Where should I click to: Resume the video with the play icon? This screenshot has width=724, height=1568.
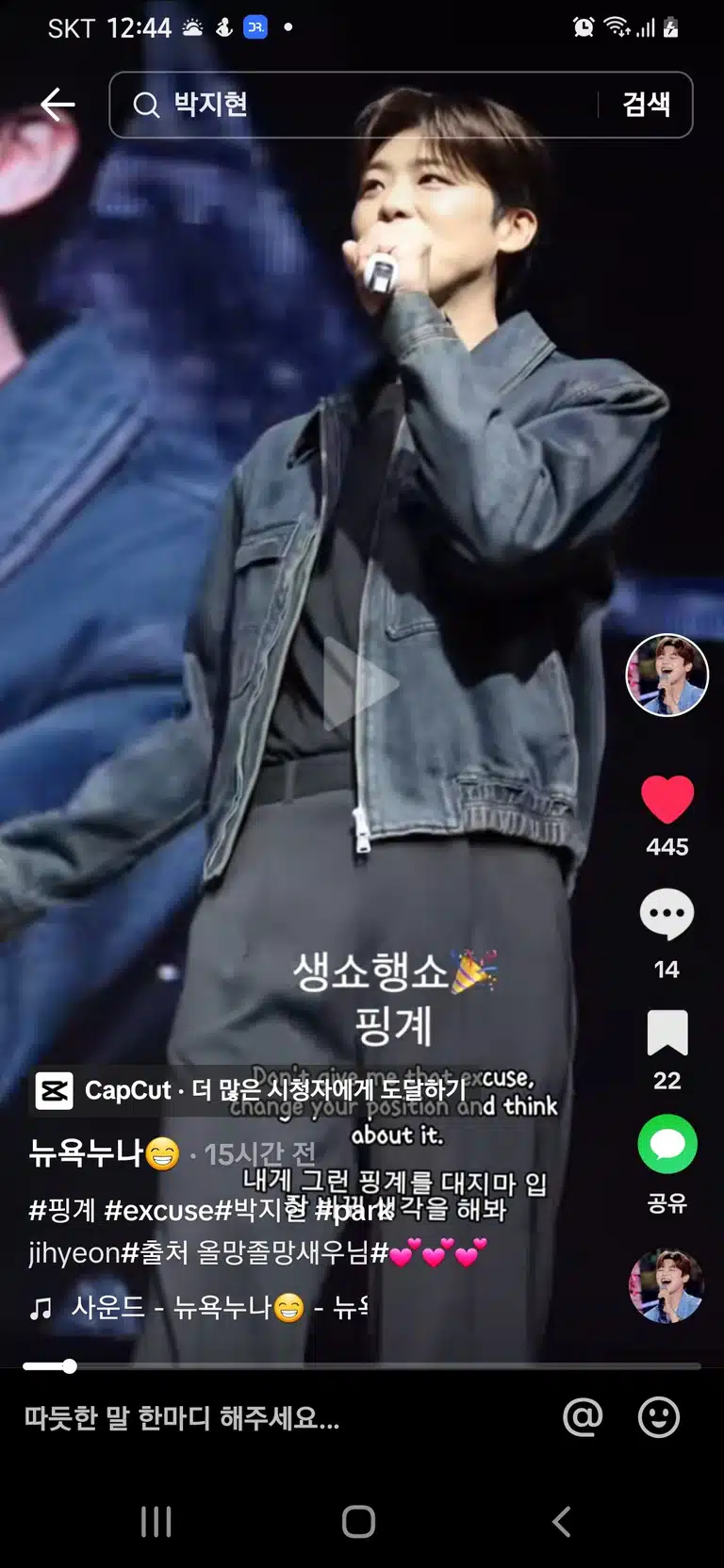pyautogui.click(x=361, y=684)
